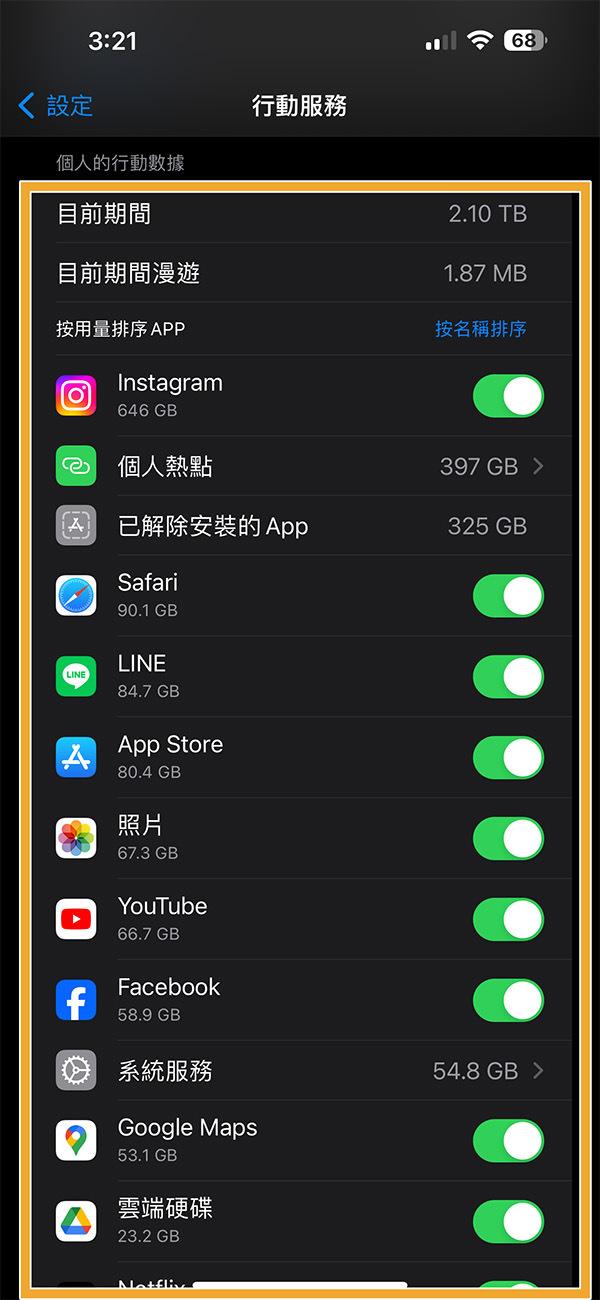Disable Google Maps cellular data

pos(508,1141)
